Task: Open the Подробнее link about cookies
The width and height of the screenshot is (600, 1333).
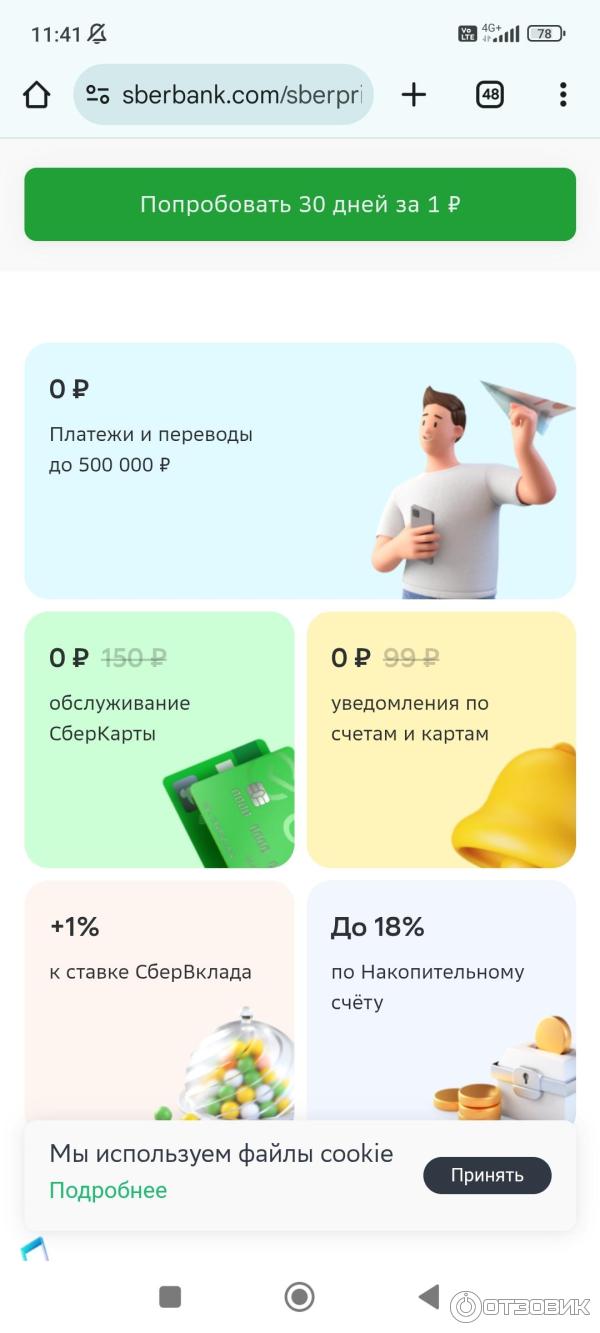Action: pyautogui.click(x=108, y=1190)
